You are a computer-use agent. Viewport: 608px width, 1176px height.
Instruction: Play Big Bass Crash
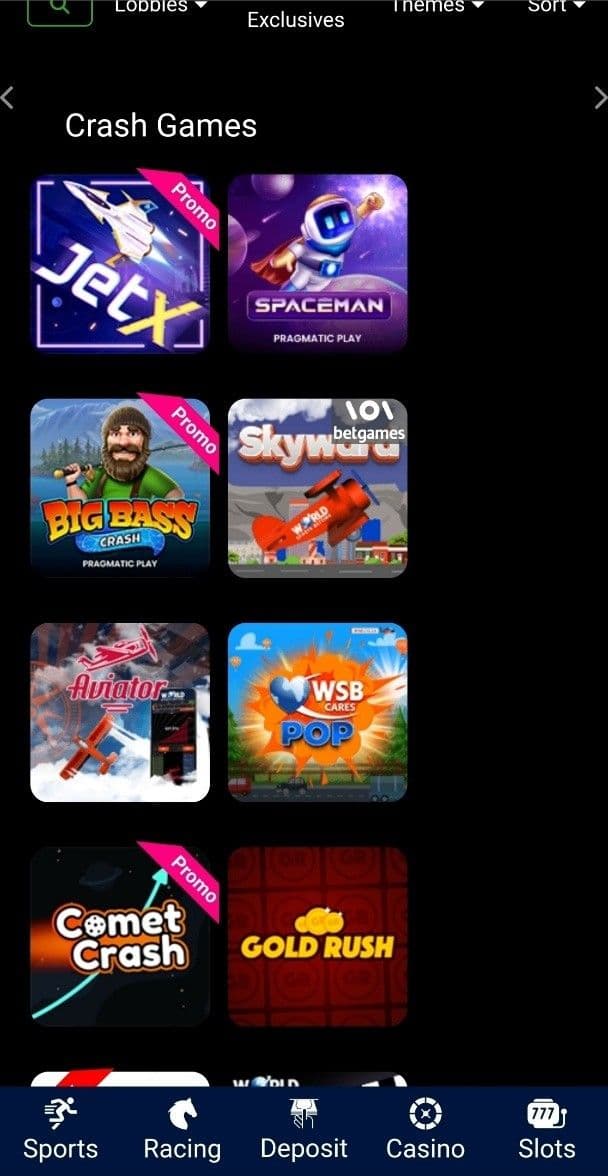(x=120, y=487)
